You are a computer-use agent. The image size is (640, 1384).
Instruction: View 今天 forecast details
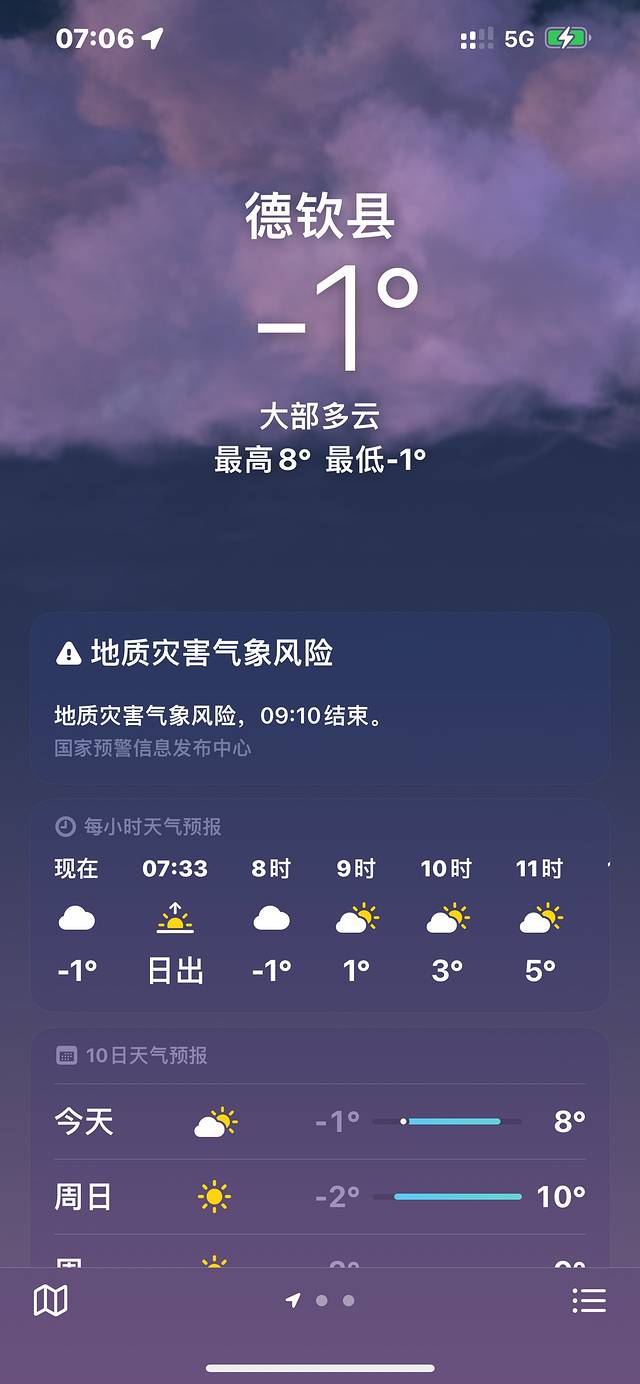click(x=319, y=1122)
